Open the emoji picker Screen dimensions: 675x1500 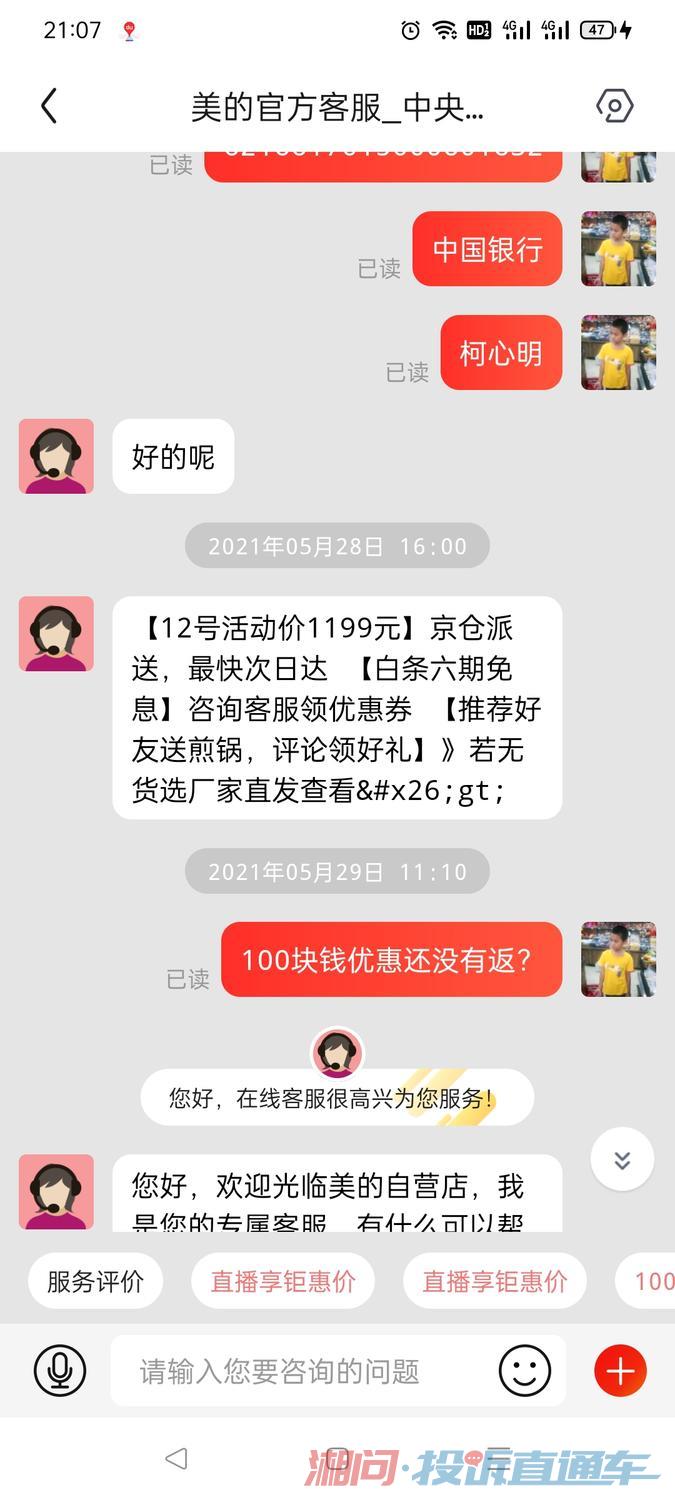pyautogui.click(x=525, y=1370)
